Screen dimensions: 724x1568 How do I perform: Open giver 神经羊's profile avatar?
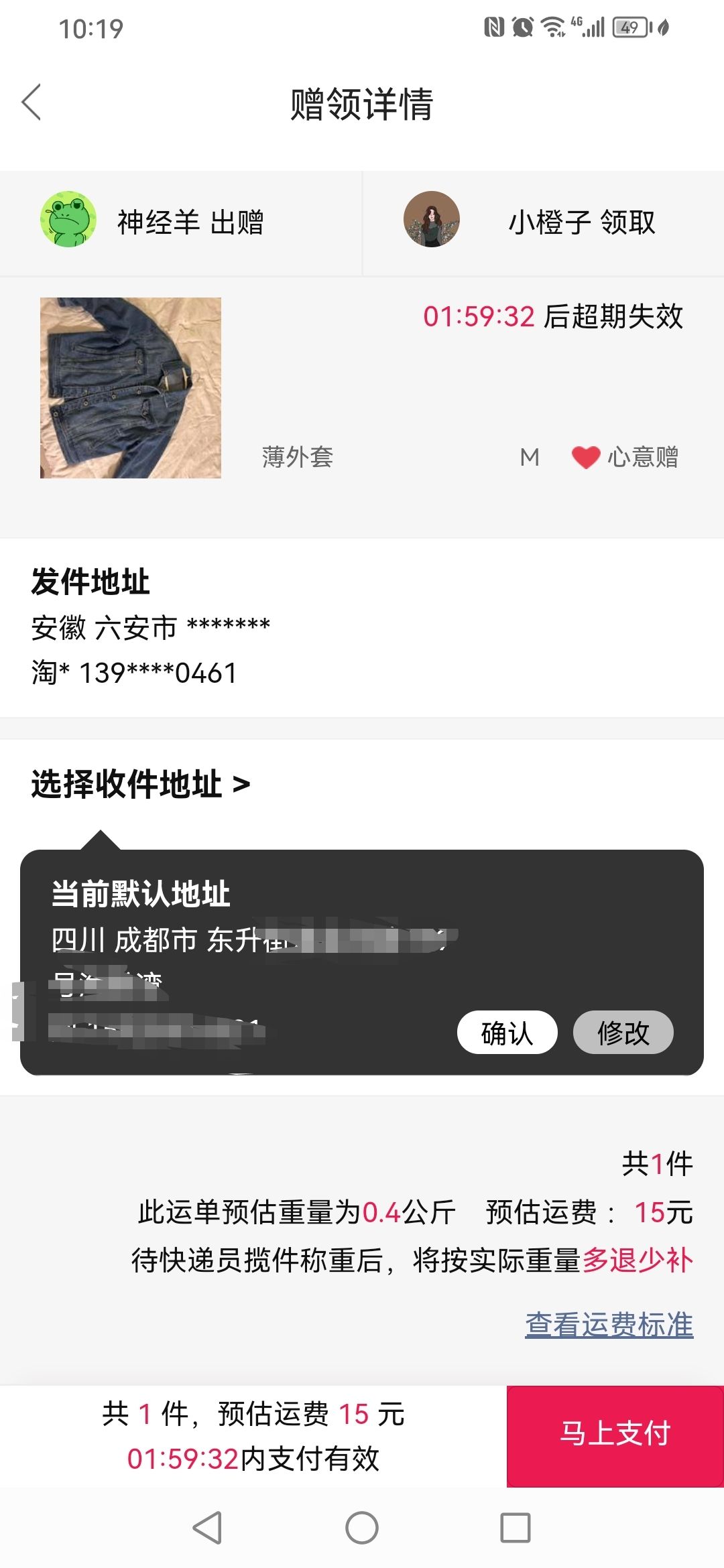coord(68,219)
